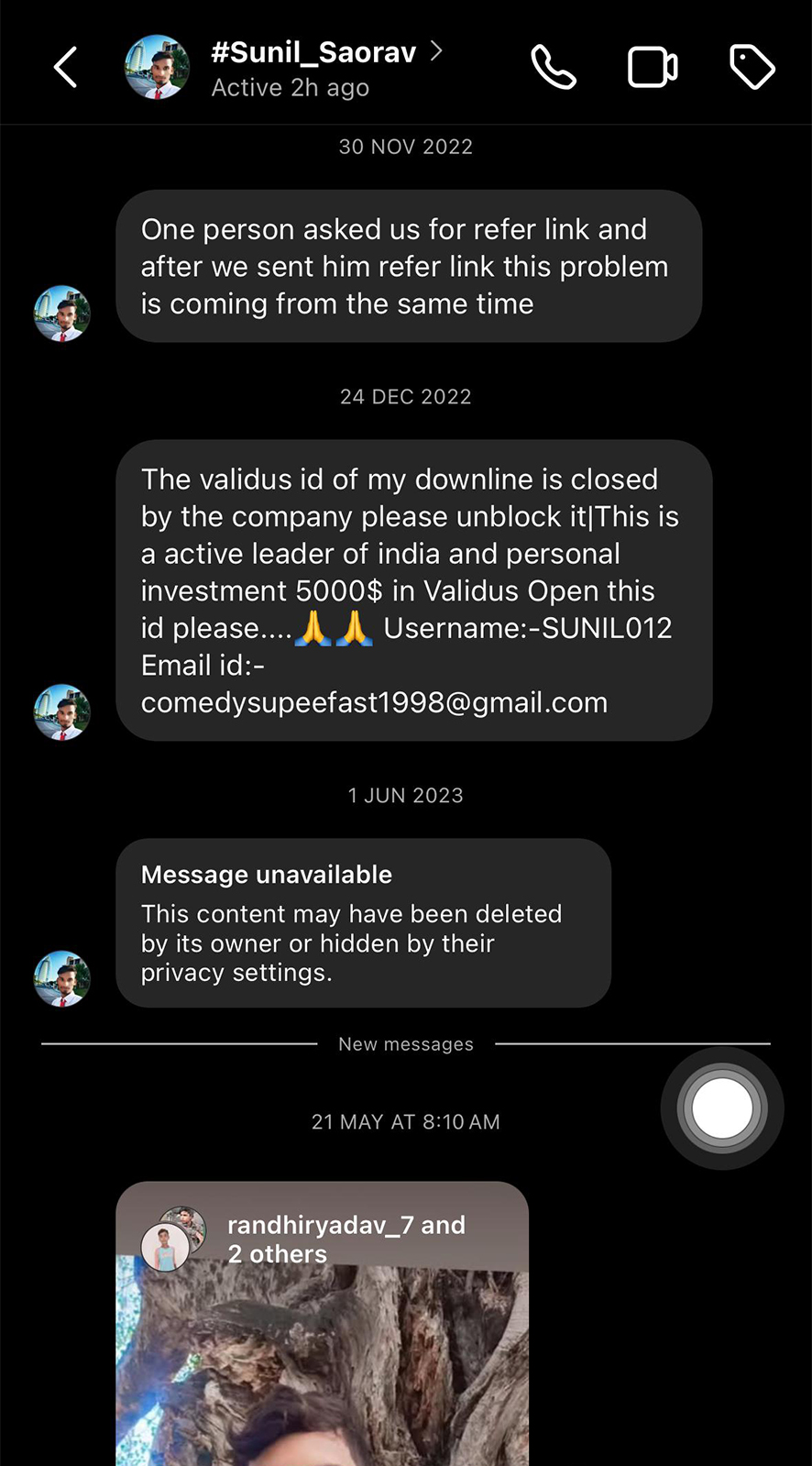812x1466 pixels.
Task: Start a video call with #Sunil_Saorav
Action: tap(653, 67)
